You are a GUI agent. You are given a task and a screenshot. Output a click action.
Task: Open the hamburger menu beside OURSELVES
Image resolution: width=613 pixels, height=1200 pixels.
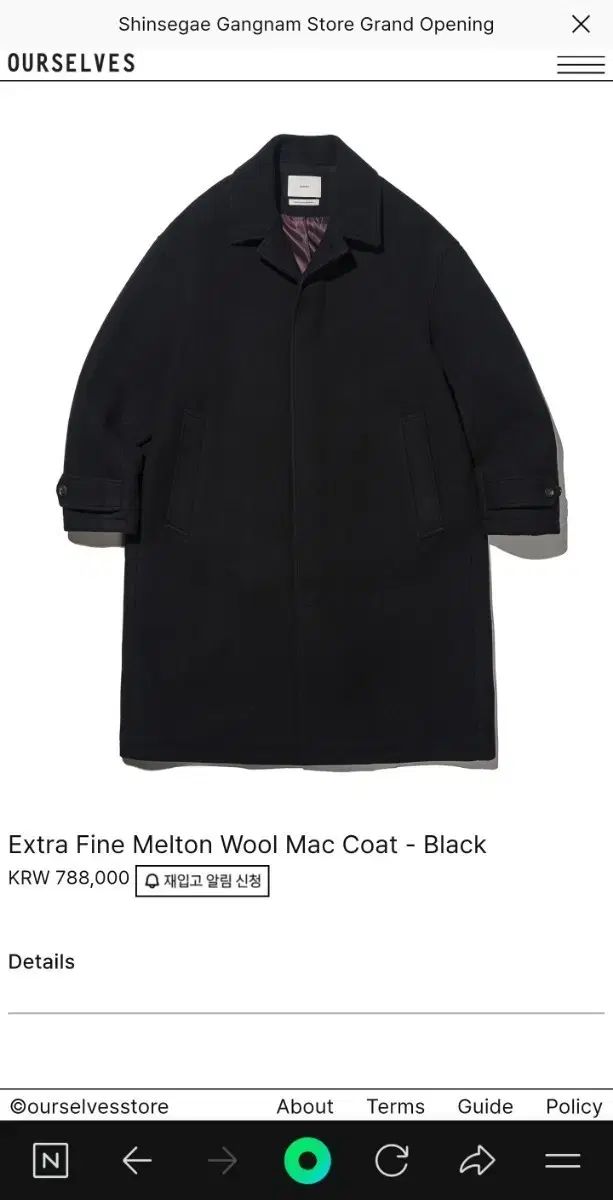581,65
